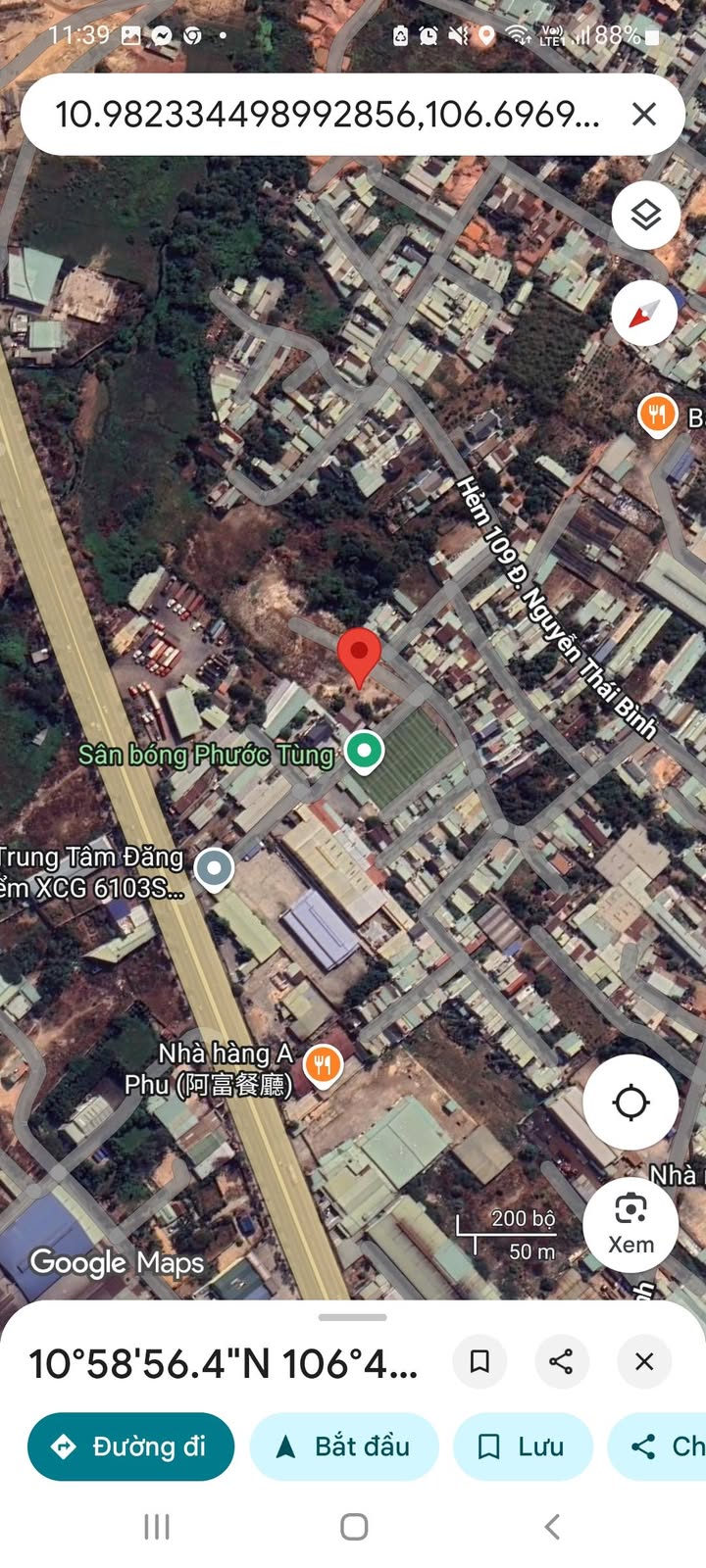Image resolution: width=706 pixels, height=1568 pixels.
Task: Open the map layers selector
Action: pyautogui.click(x=645, y=216)
